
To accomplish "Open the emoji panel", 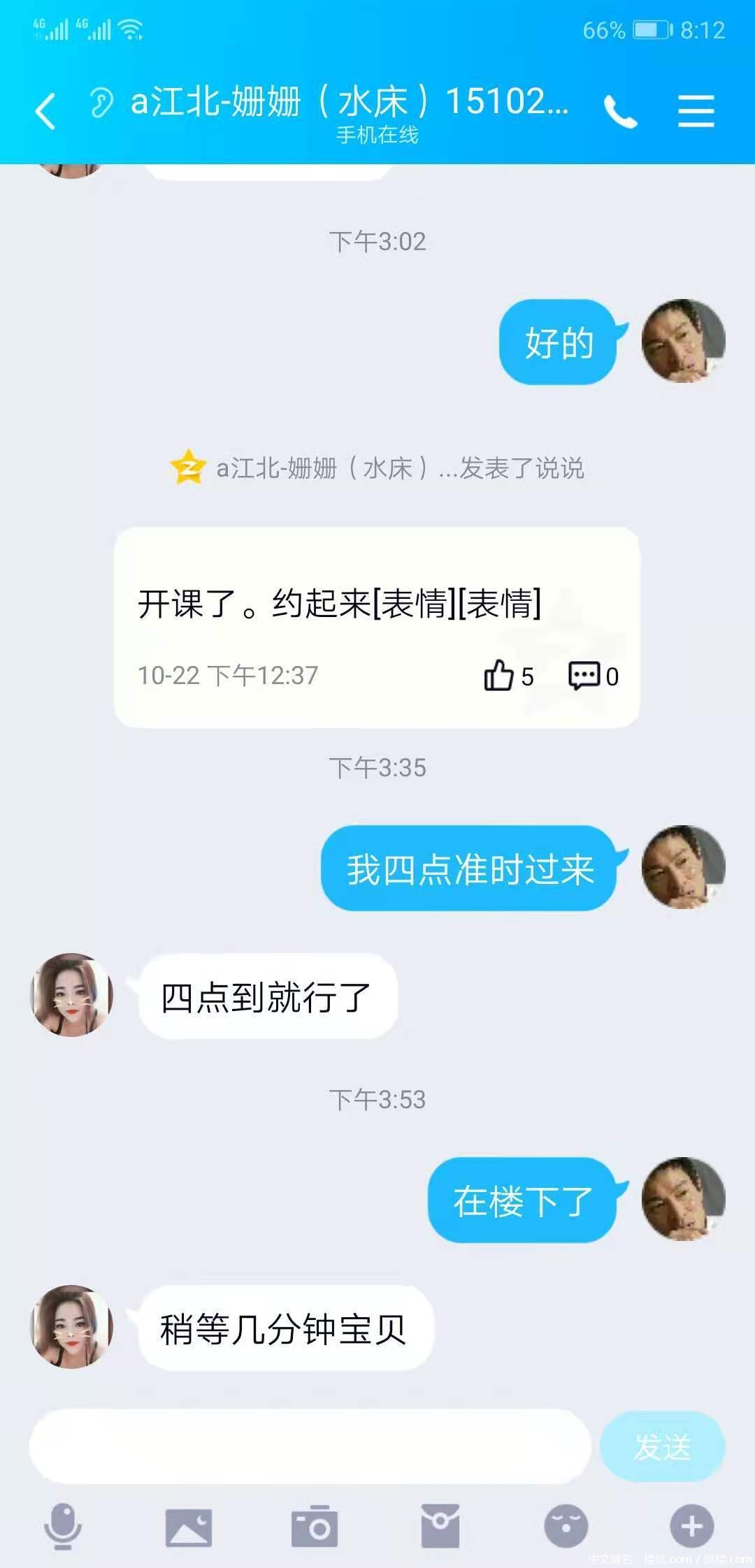I will point(566,1527).
